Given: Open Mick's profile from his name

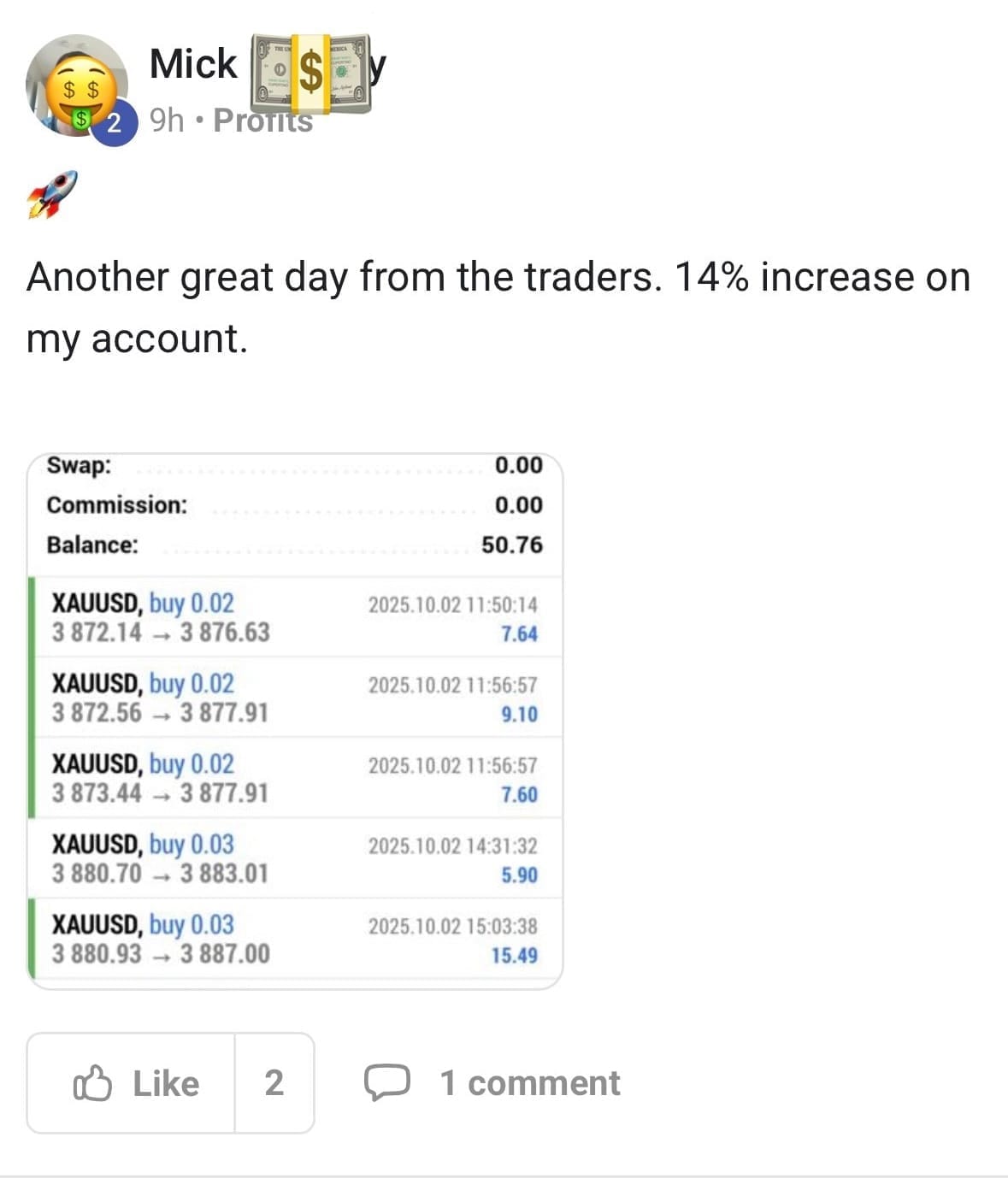Looking at the screenshot, I should (x=193, y=64).
